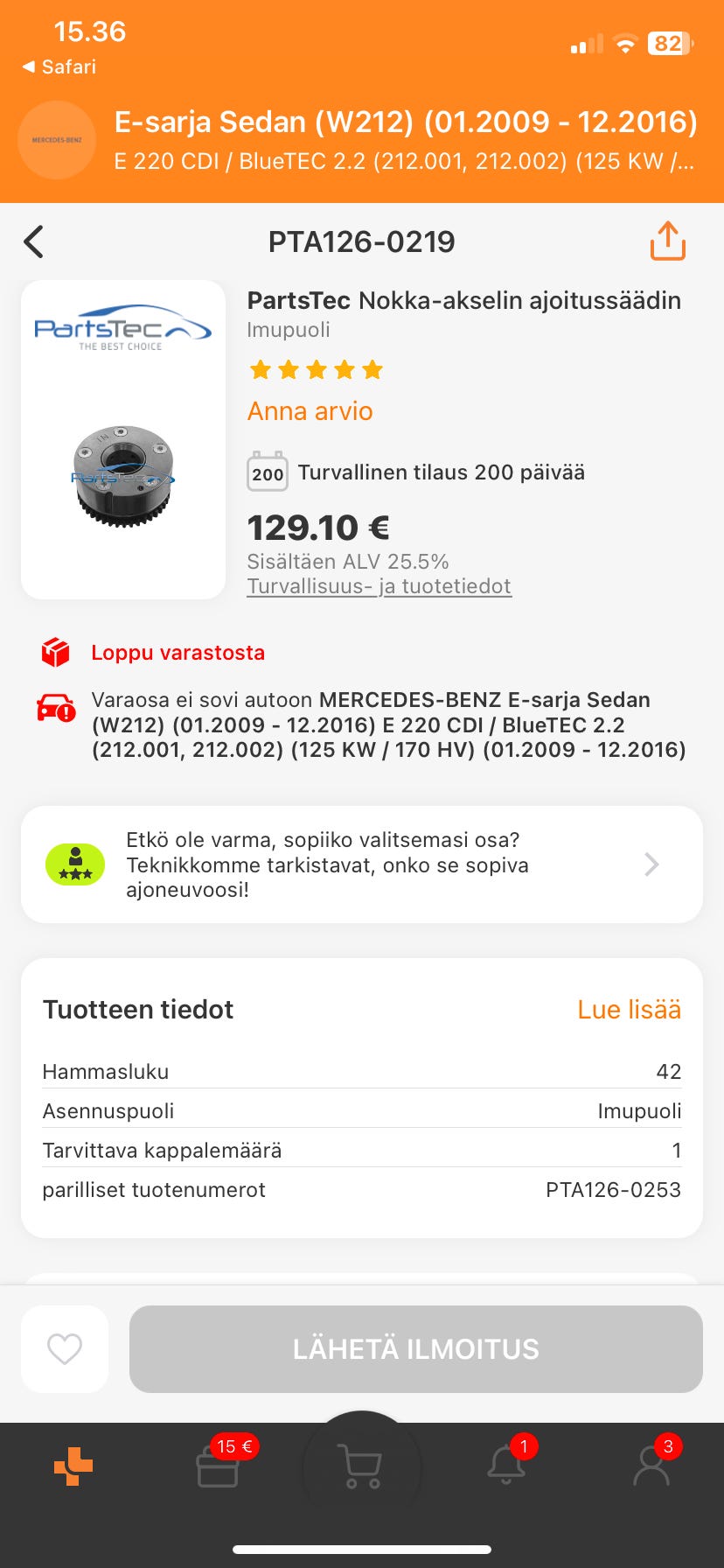724x1568 pixels.
Task: Ask technicians to check part fitment
Action: [362, 864]
